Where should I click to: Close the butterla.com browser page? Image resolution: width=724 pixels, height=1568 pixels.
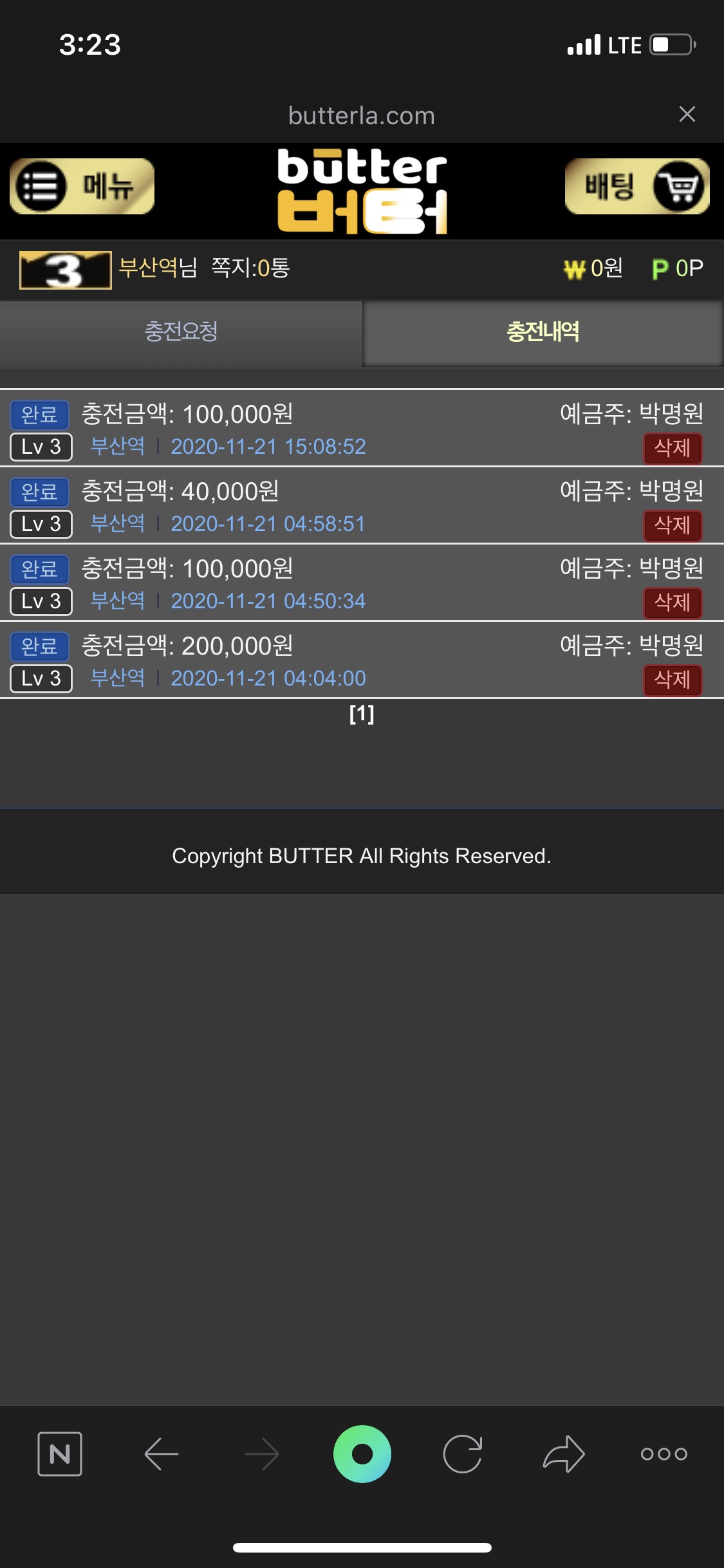pyautogui.click(x=687, y=115)
